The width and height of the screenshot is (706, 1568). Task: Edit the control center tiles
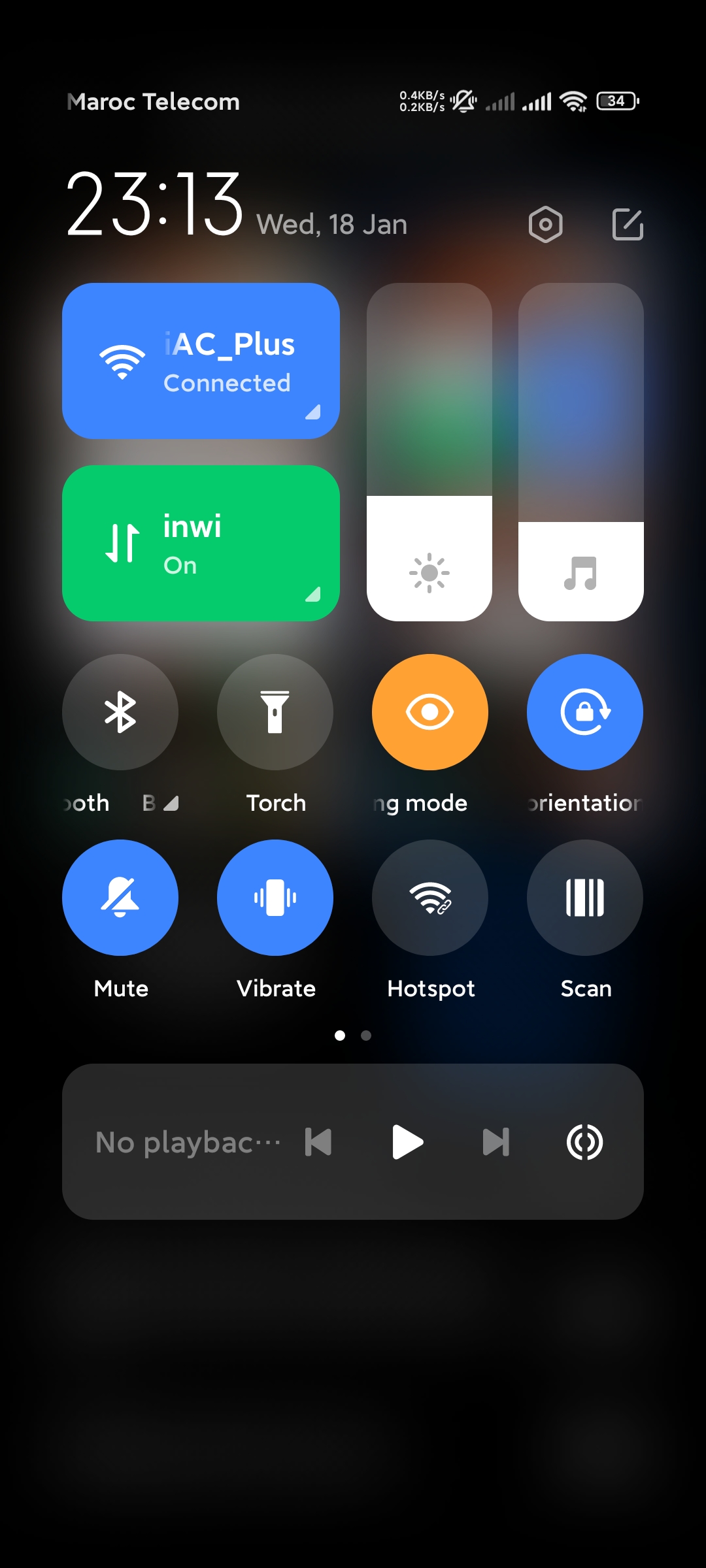(628, 225)
